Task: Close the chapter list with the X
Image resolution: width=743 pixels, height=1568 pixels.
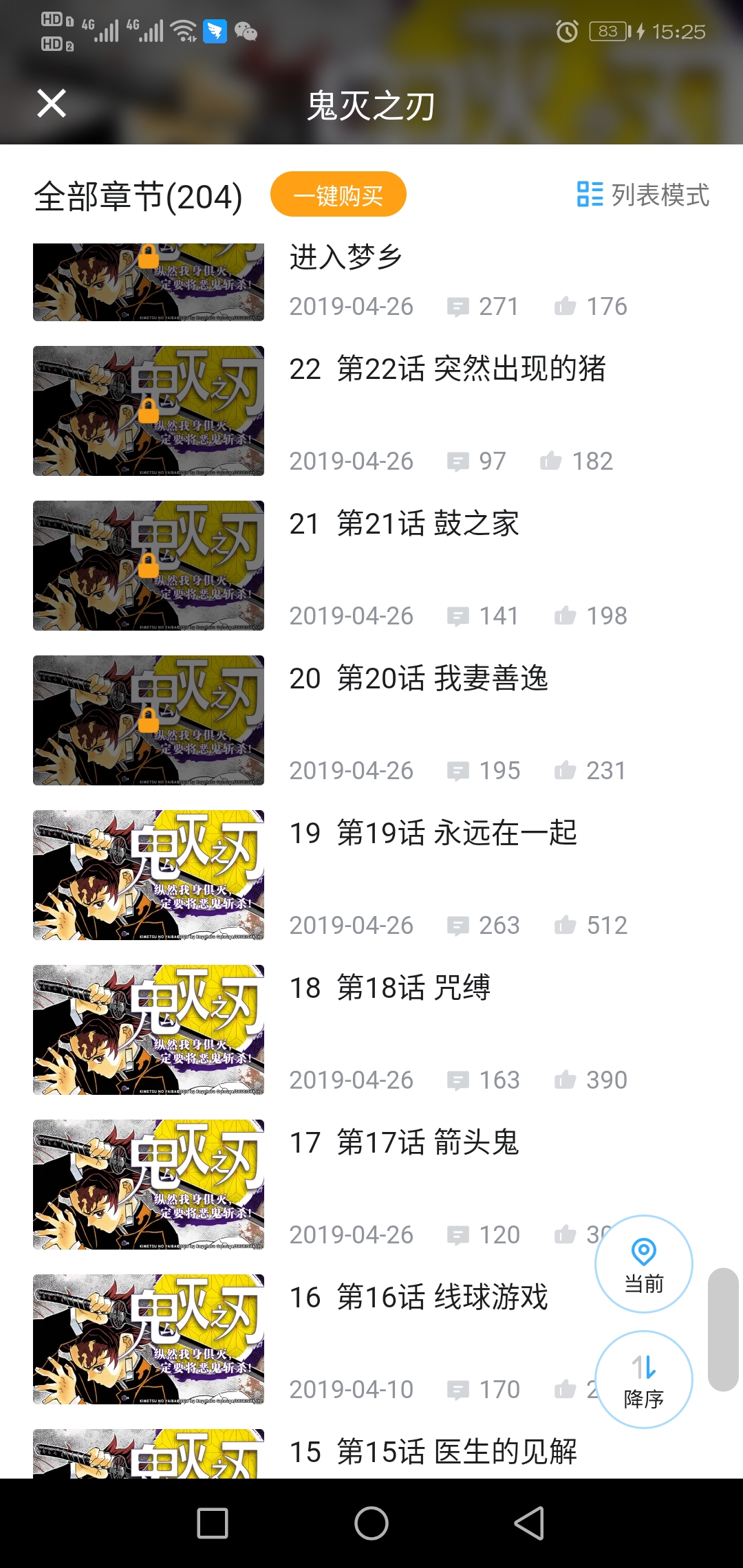Action: pos(52,104)
